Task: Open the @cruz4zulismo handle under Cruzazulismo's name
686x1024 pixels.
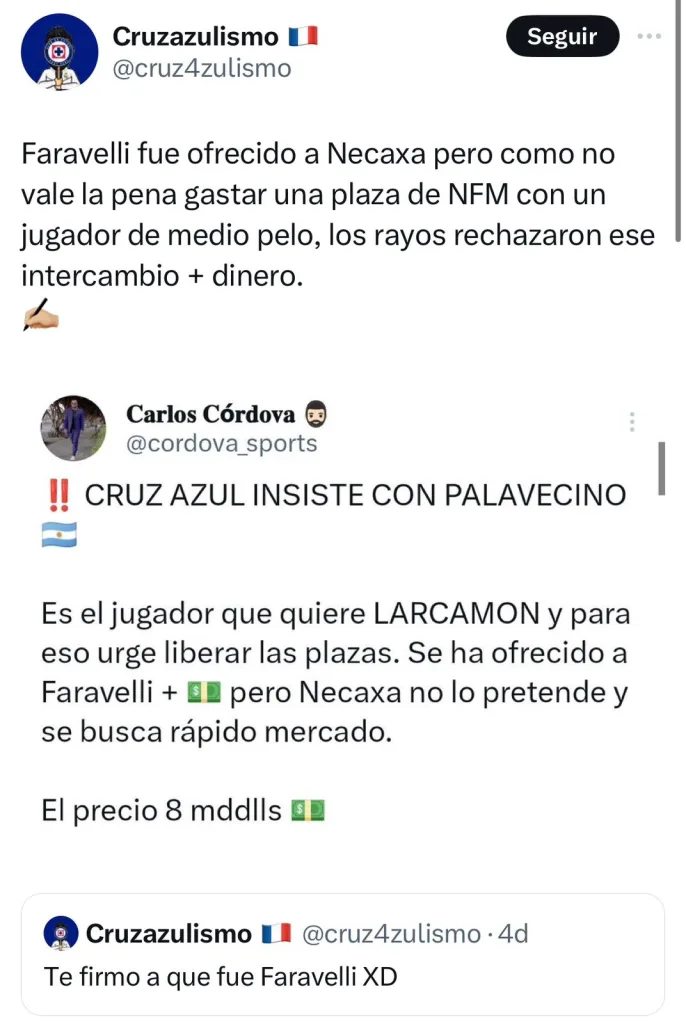Action: (202, 68)
